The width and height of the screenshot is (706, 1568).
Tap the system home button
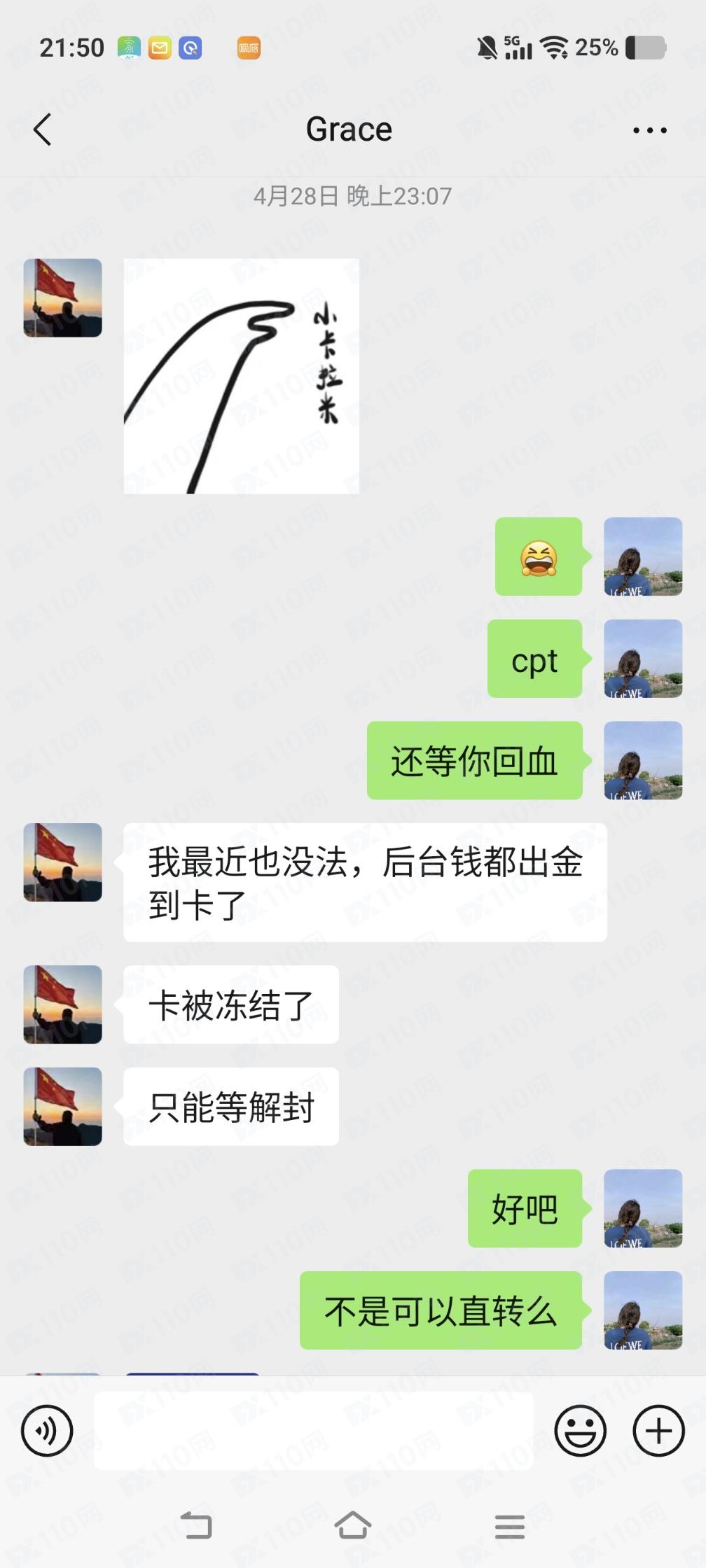coord(352,1525)
